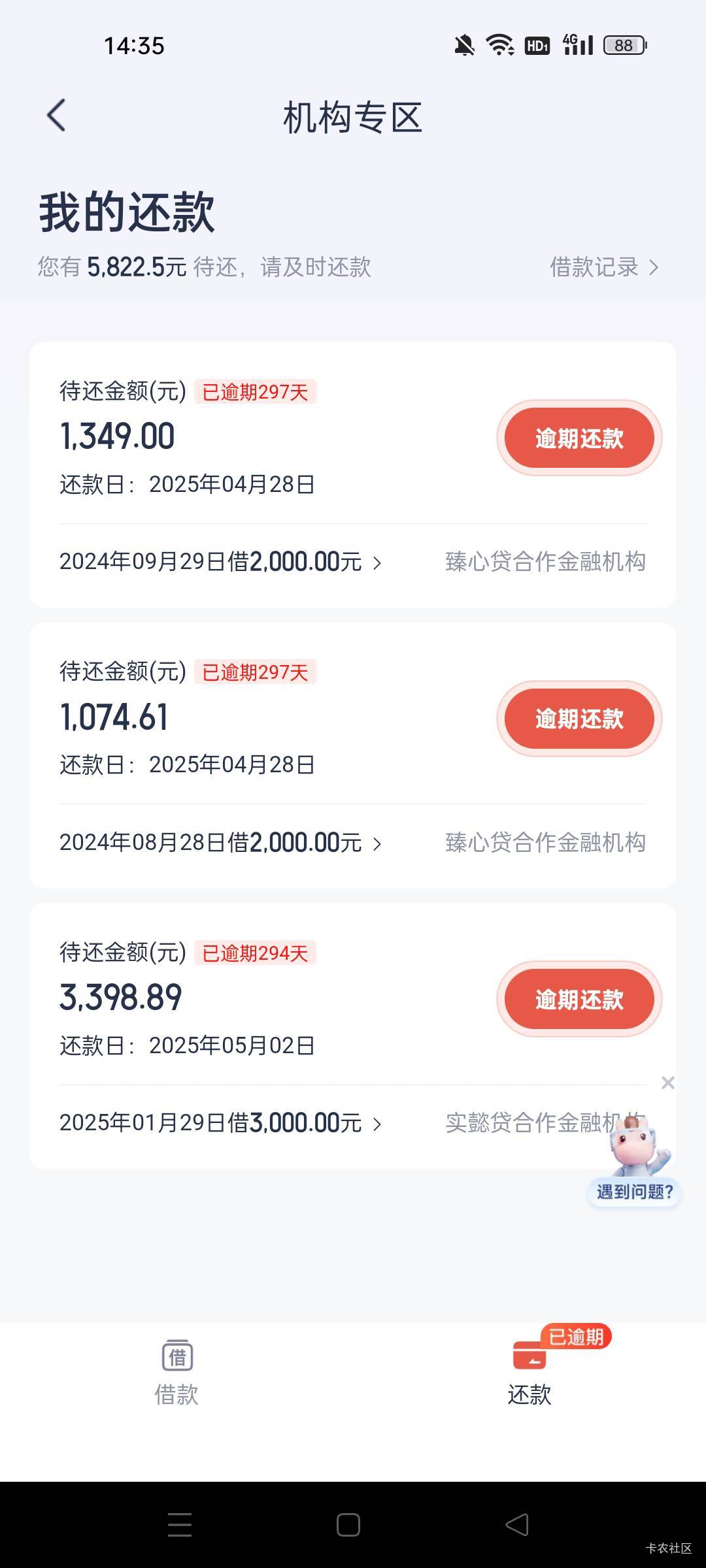Tap 逾期还款 for the 3,398.89 loan

point(579,1000)
